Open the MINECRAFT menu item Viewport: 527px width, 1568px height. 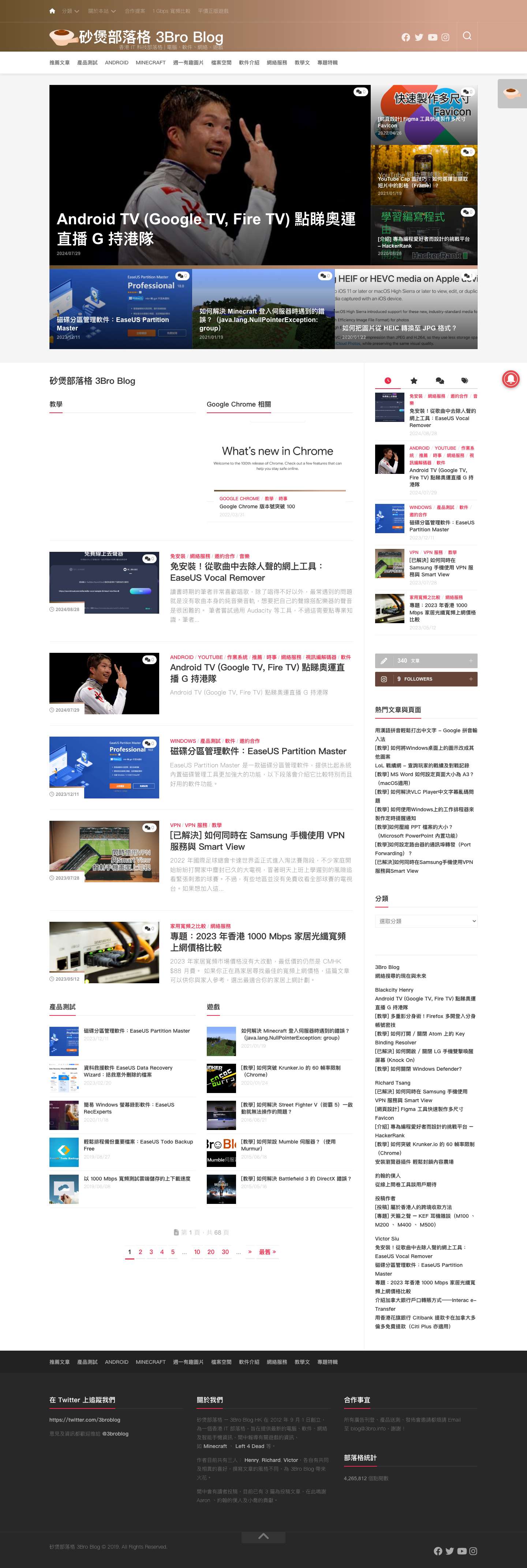pos(150,62)
